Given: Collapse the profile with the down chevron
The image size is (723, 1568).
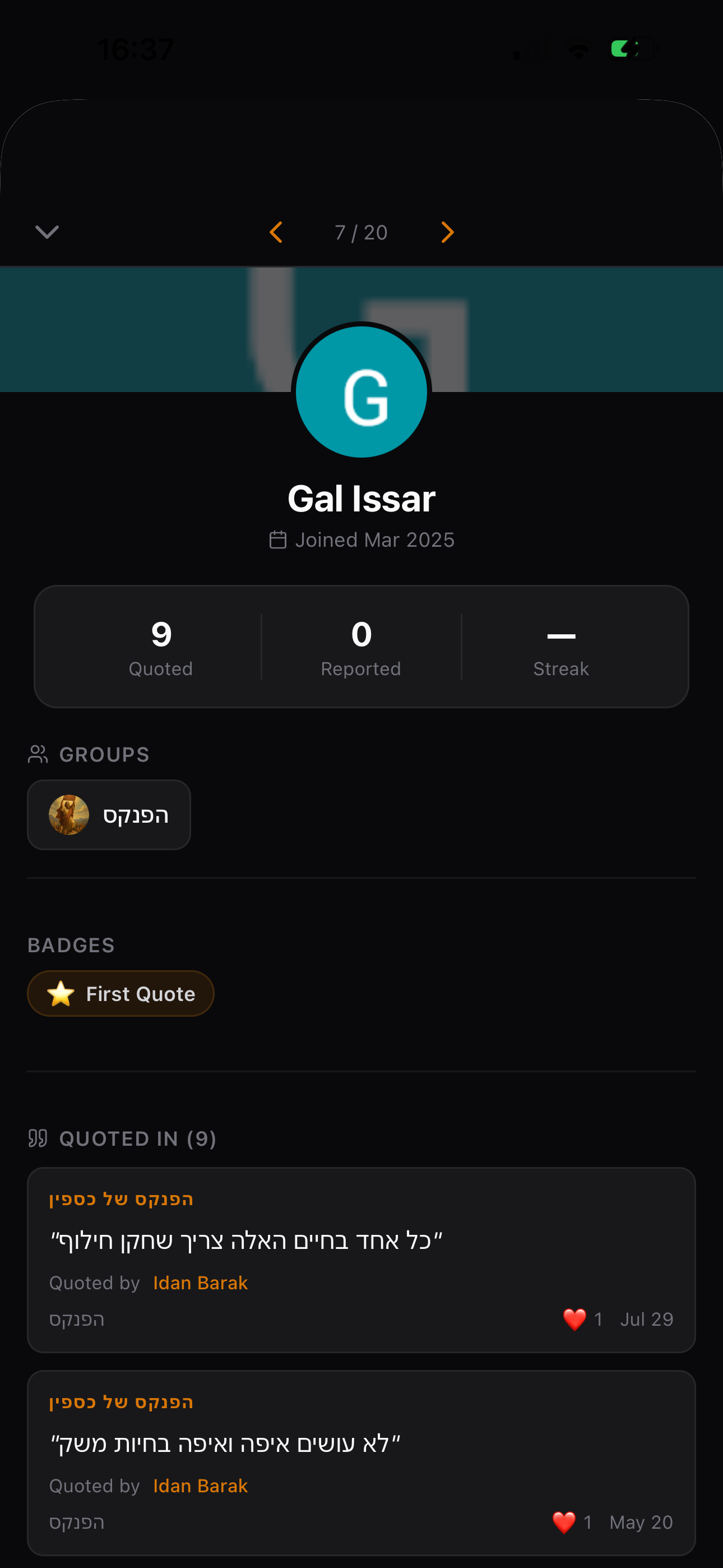Looking at the screenshot, I should click(x=47, y=232).
